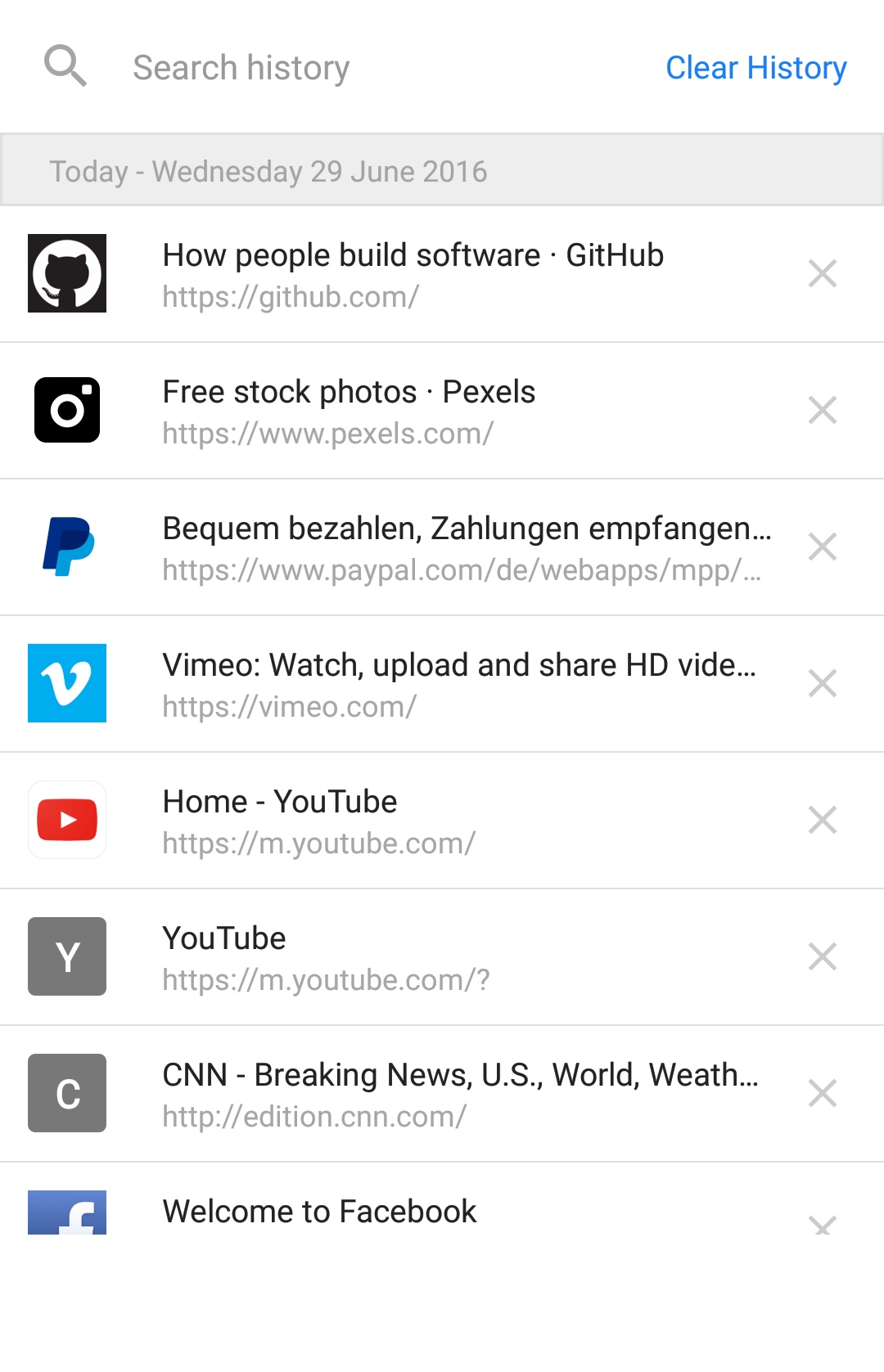This screenshot has height=1372, width=884.
Task: Delete the Vimeo history entry
Action: [x=822, y=684]
